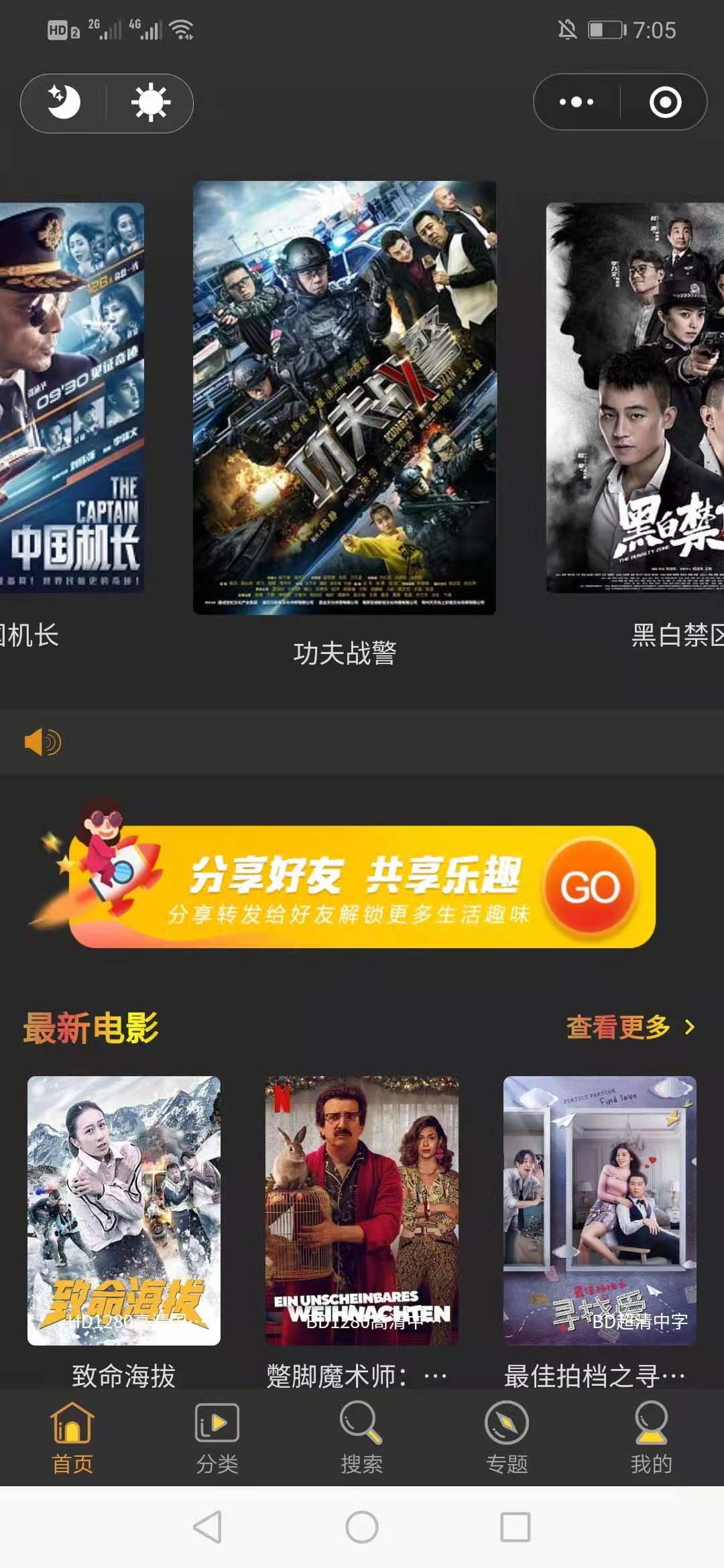Tap the system home button
The width and height of the screenshot is (724, 1568).
point(362,1527)
